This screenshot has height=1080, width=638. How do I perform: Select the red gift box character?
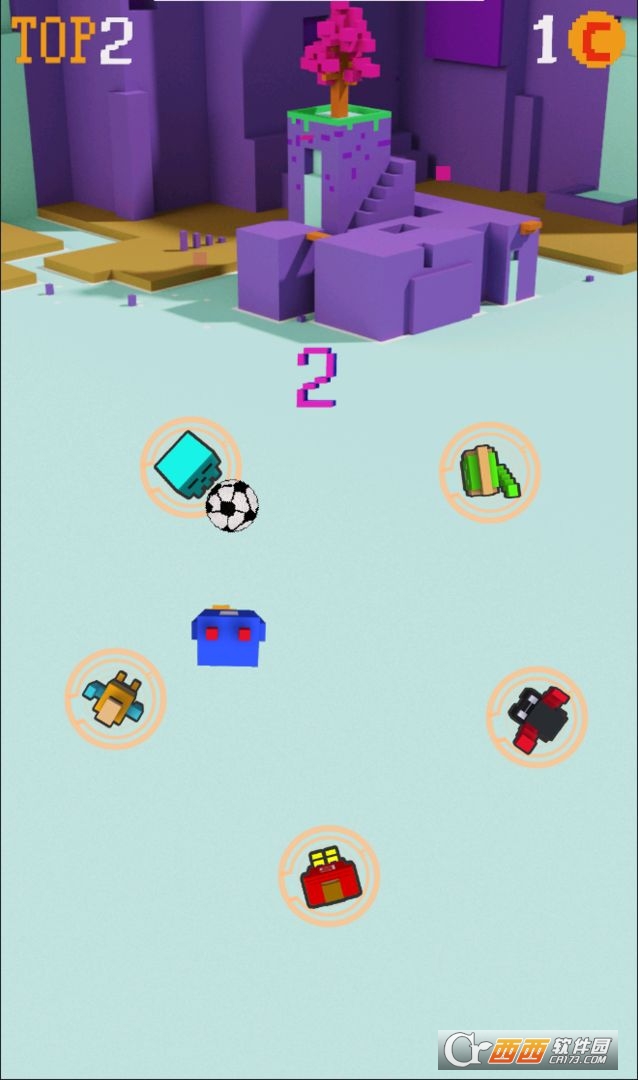tap(328, 876)
